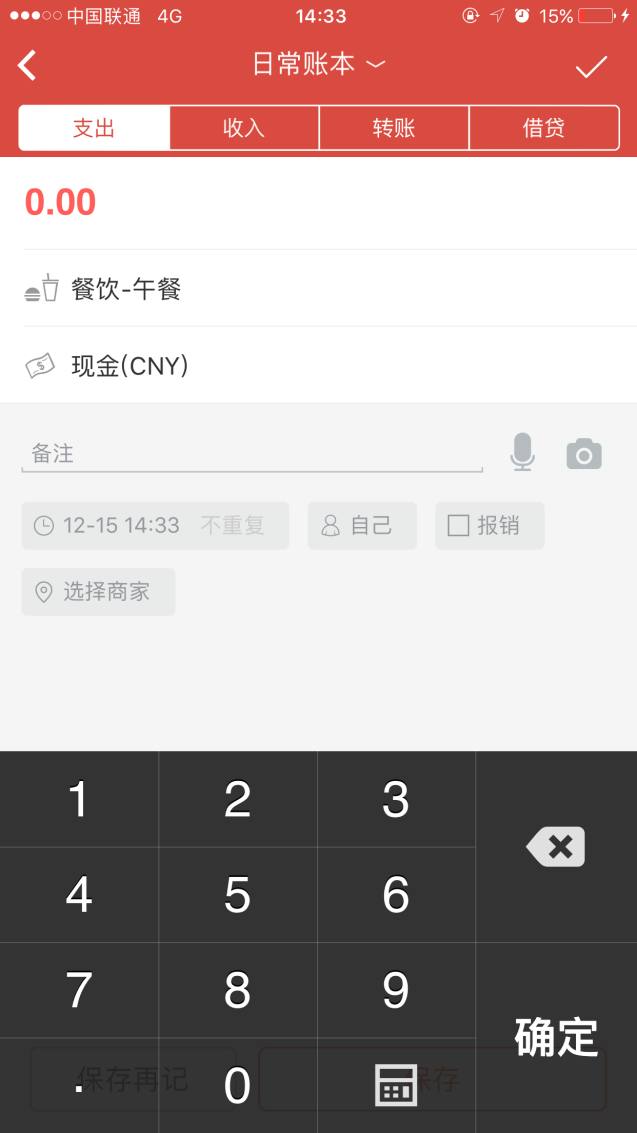The image size is (637, 1133).
Task: Tap the 备注 note field
Action: click(250, 453)
